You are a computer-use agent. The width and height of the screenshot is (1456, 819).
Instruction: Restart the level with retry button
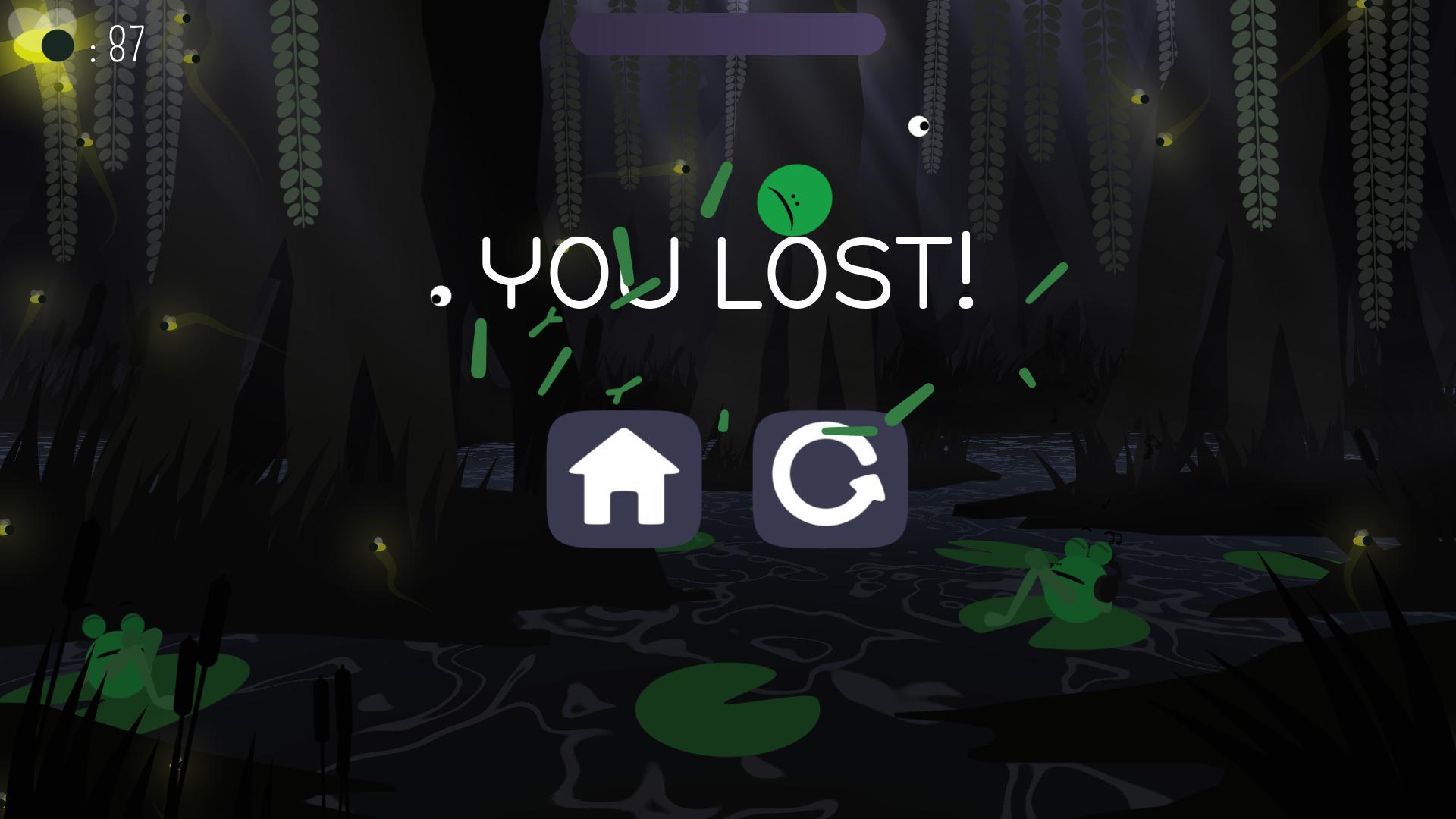point(830,479)
